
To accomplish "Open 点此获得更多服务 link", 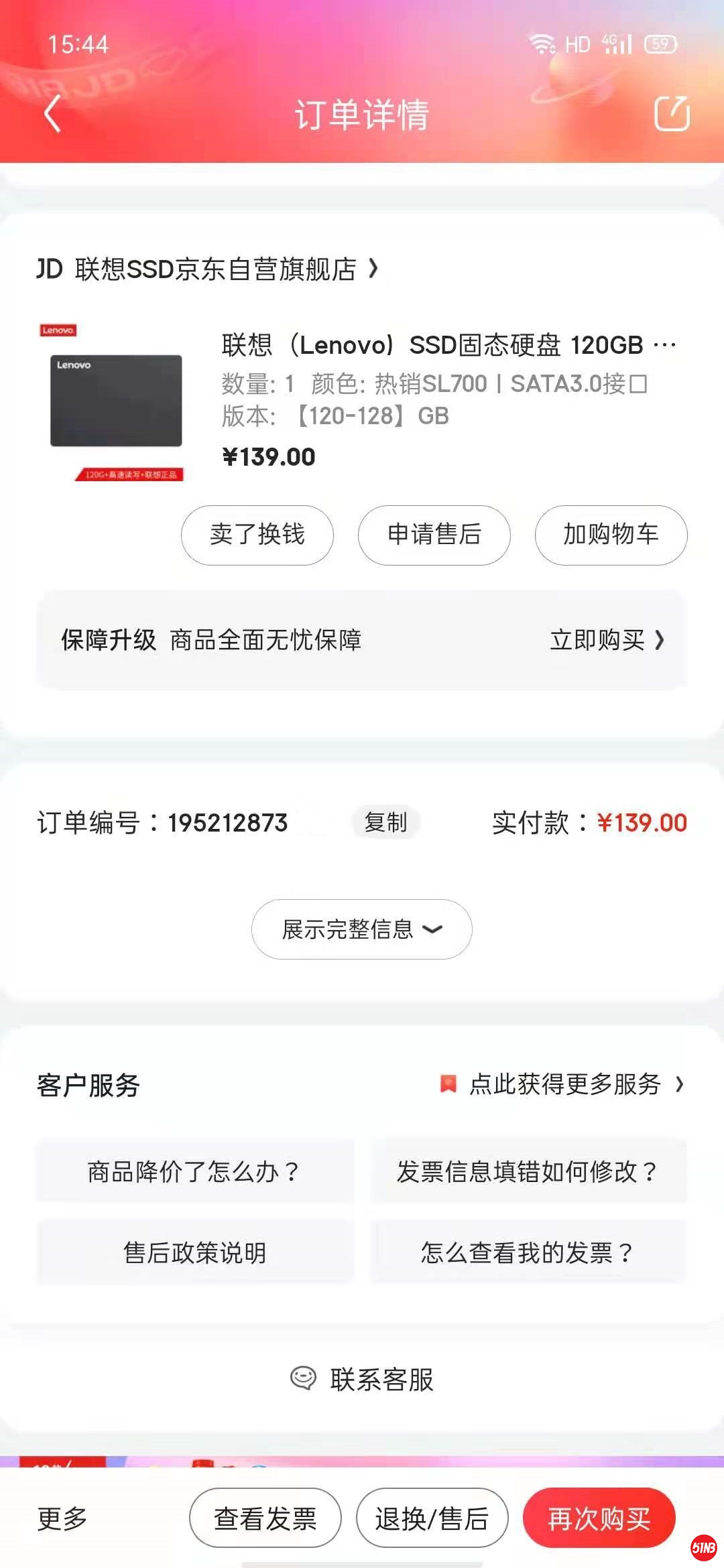I will click(x=563, y=1084).
